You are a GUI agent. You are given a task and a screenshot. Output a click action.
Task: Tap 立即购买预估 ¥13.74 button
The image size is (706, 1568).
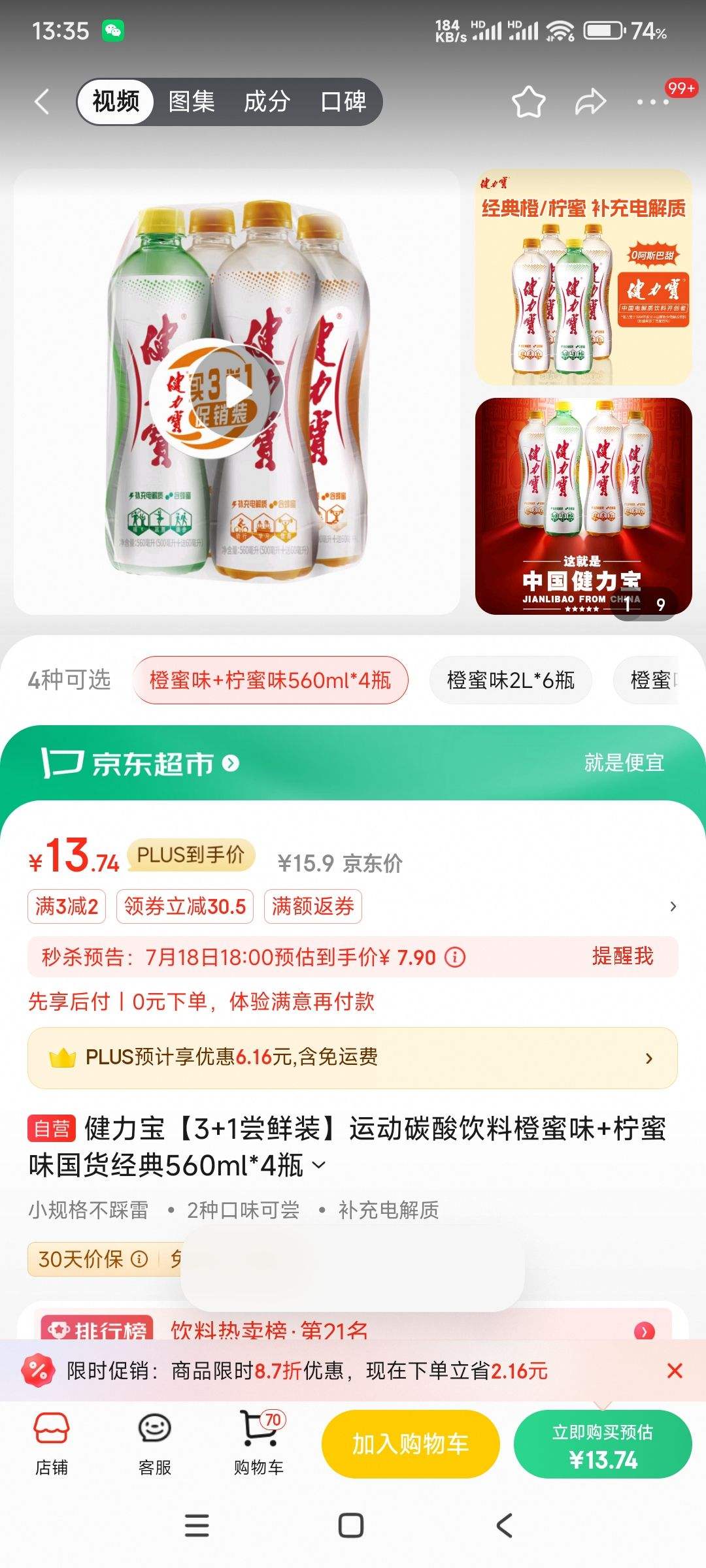click(x=603, y=1444)
